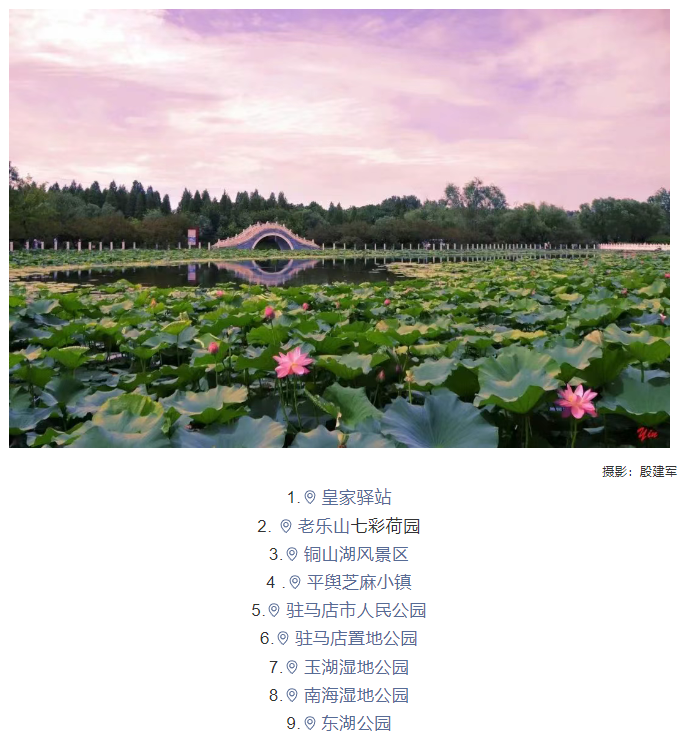681x747 pixels.
Task: Open the 老乐山七彩荷园 location link
Action: coord(358,526)
